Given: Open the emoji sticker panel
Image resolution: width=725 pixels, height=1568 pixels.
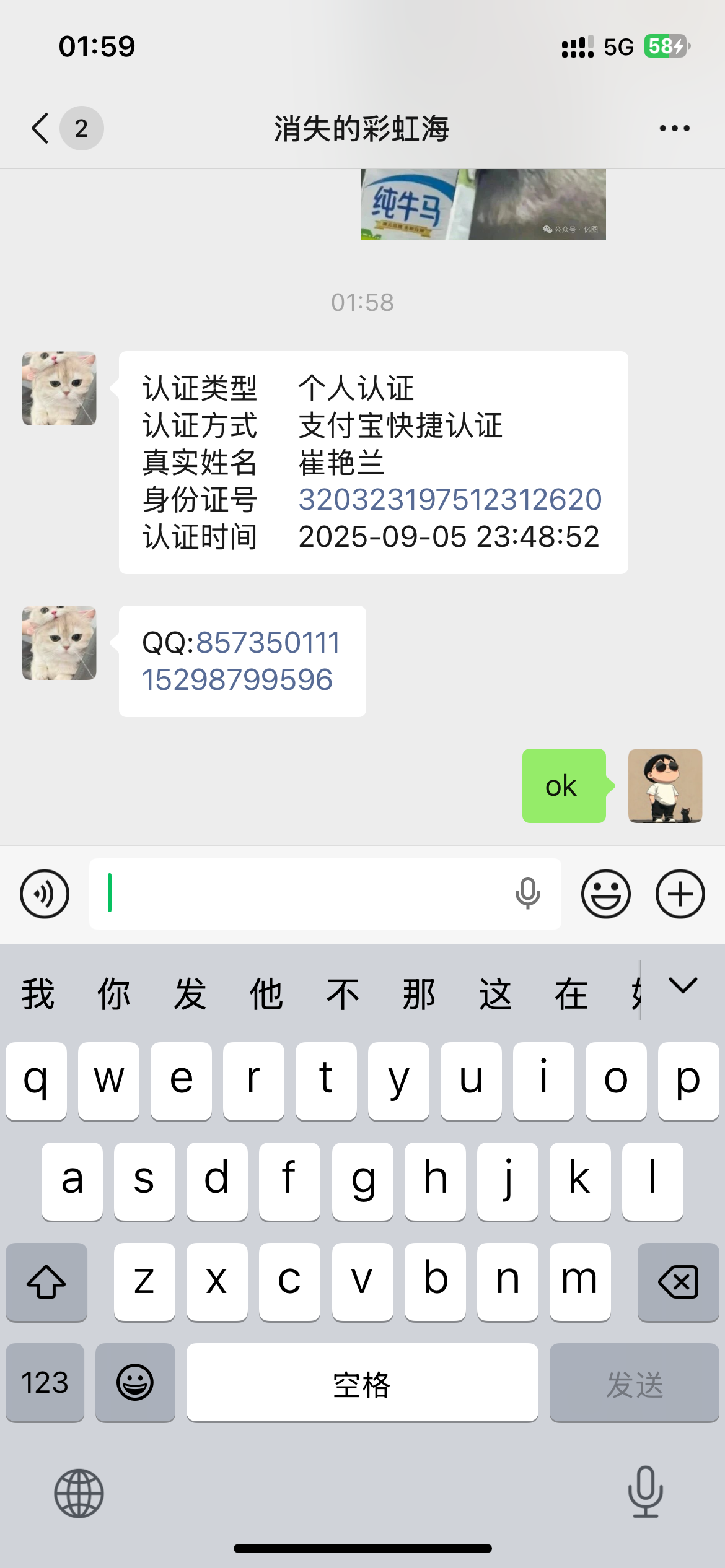Looking at the screenshot, I should coord(605,894).
